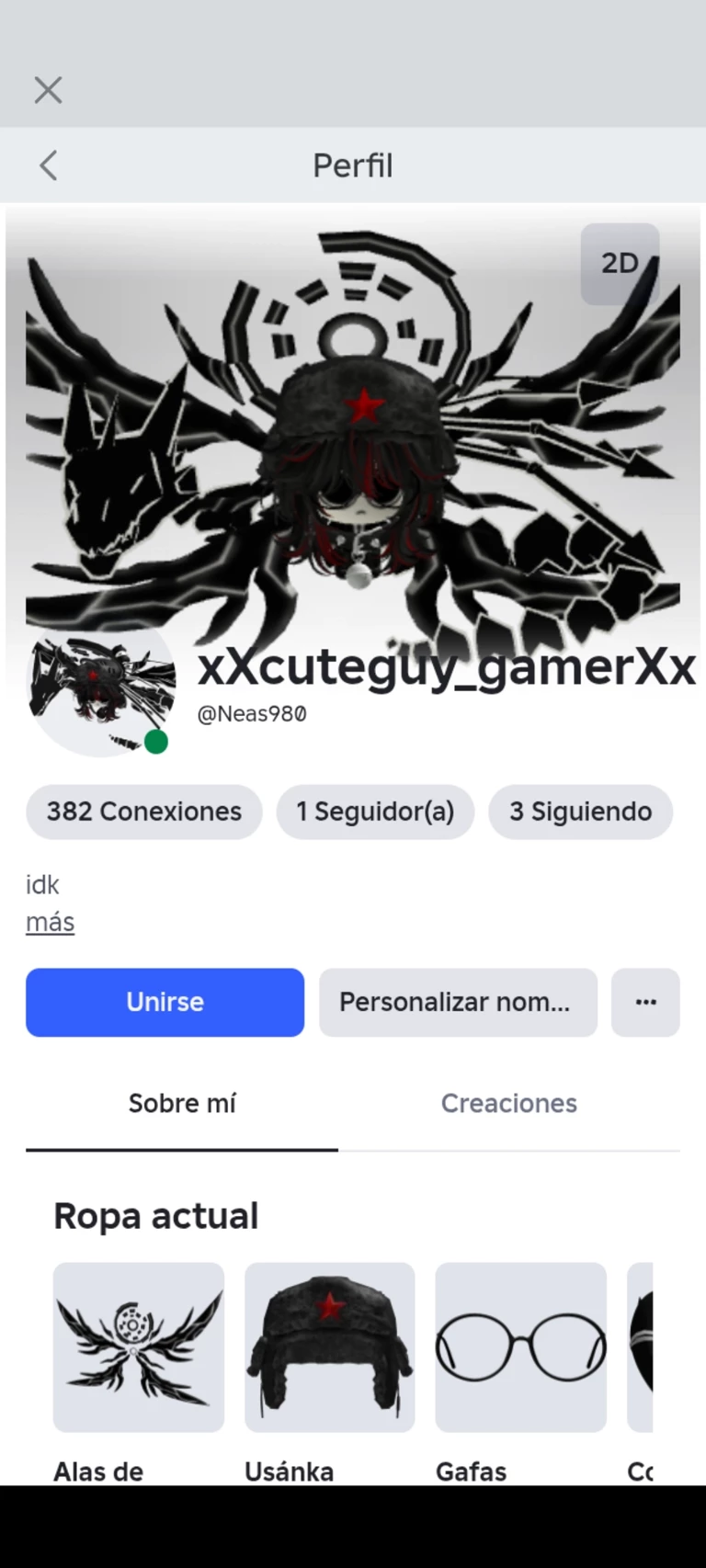Viewport: 706px width, 1568px height.
Task: View the Usánka hat item
Action: (329, 1346)
